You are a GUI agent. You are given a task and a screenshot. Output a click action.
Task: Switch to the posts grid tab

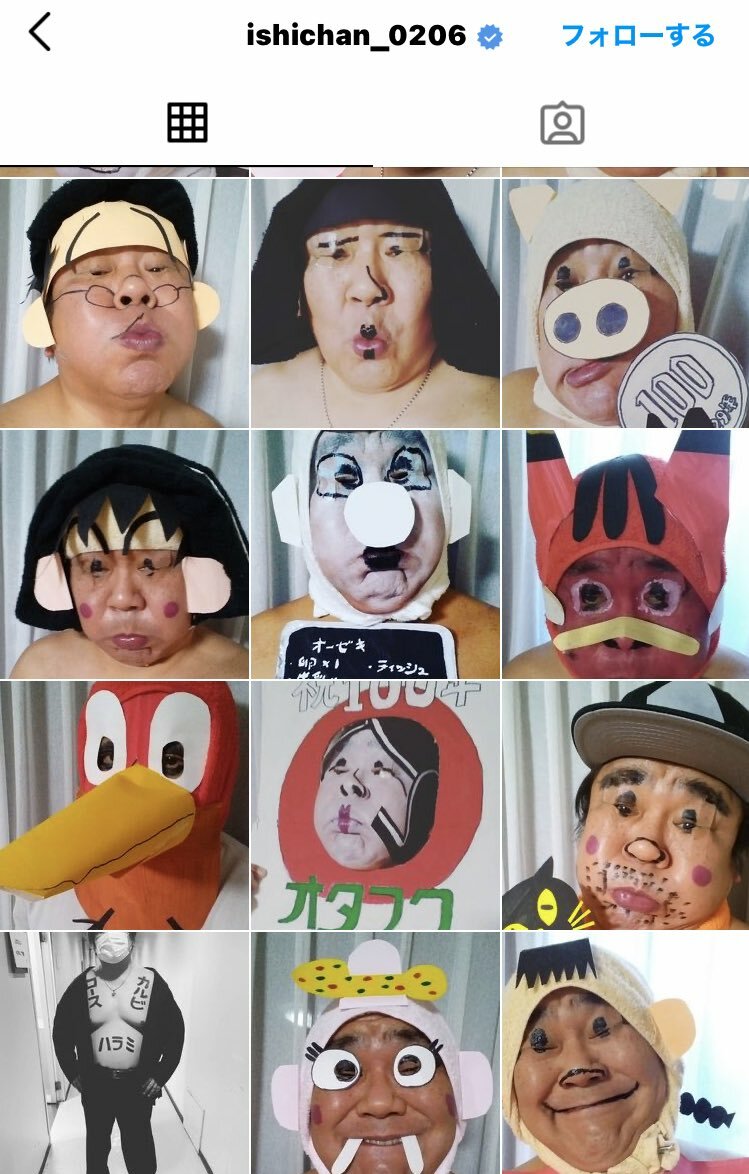pyautogui.click(x=187, y=123)
